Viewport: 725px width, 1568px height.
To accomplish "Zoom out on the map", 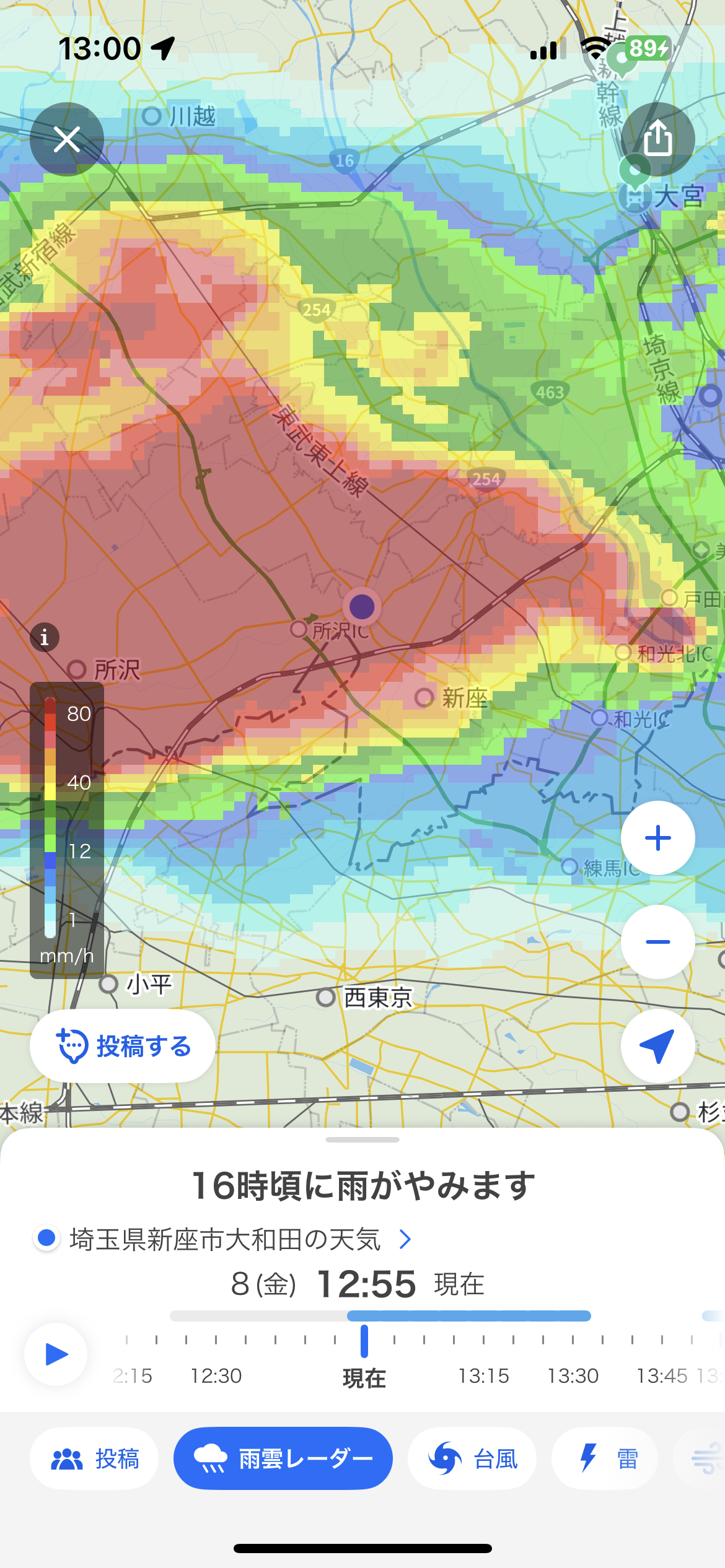I will click(657, 942).
